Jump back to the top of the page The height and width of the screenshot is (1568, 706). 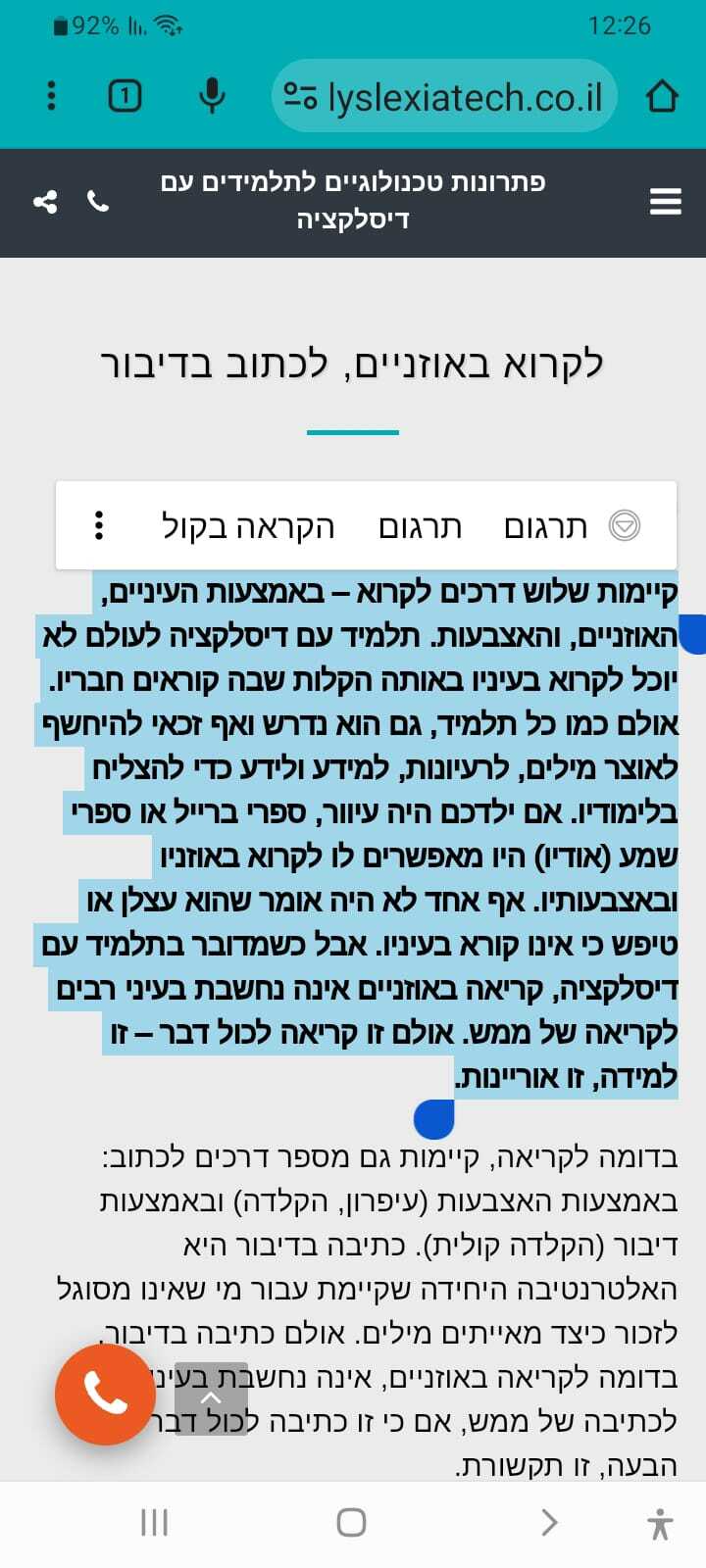pos(211,1398)
